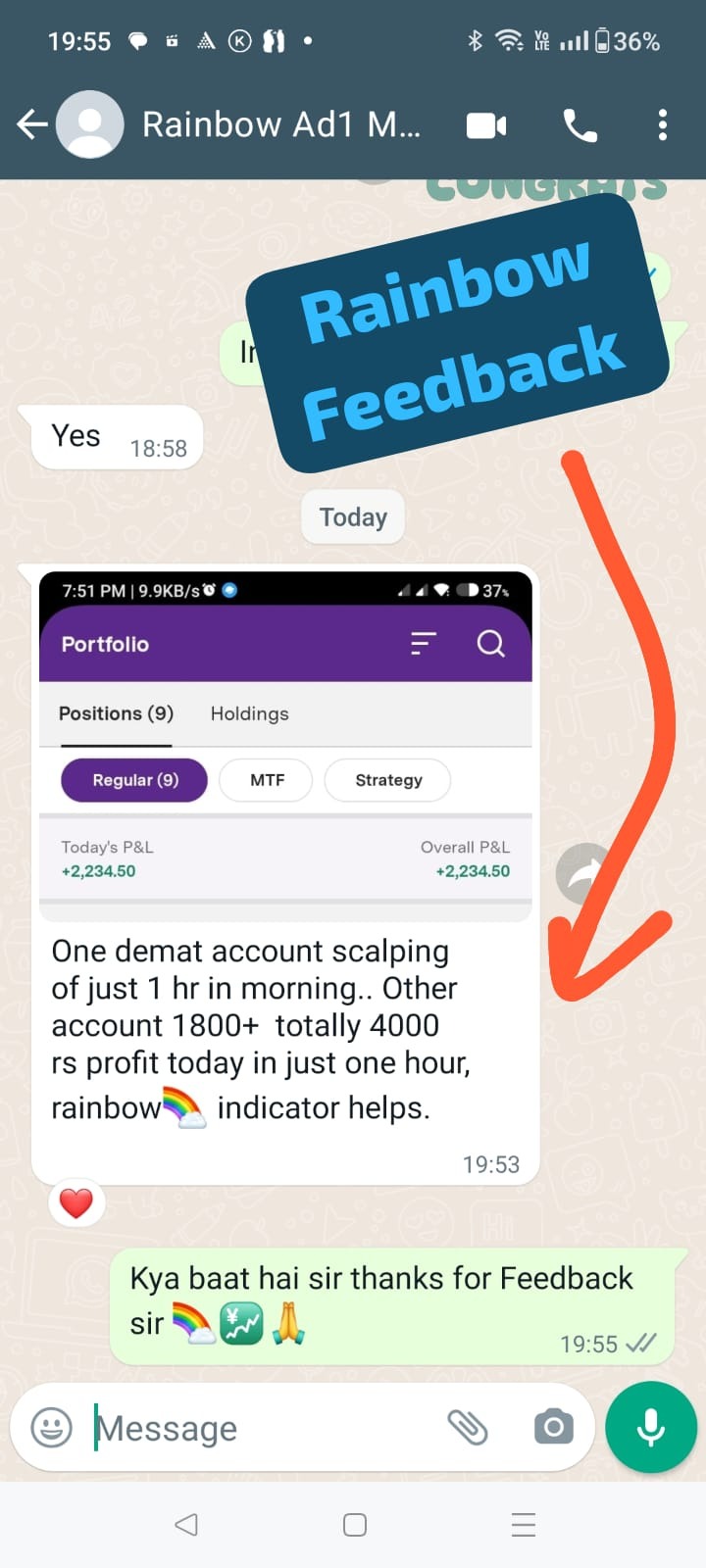Tap the voice message microphone
Image resolution: width=706 pixels, height=1568 pixels.
[x=651, y=1427]
